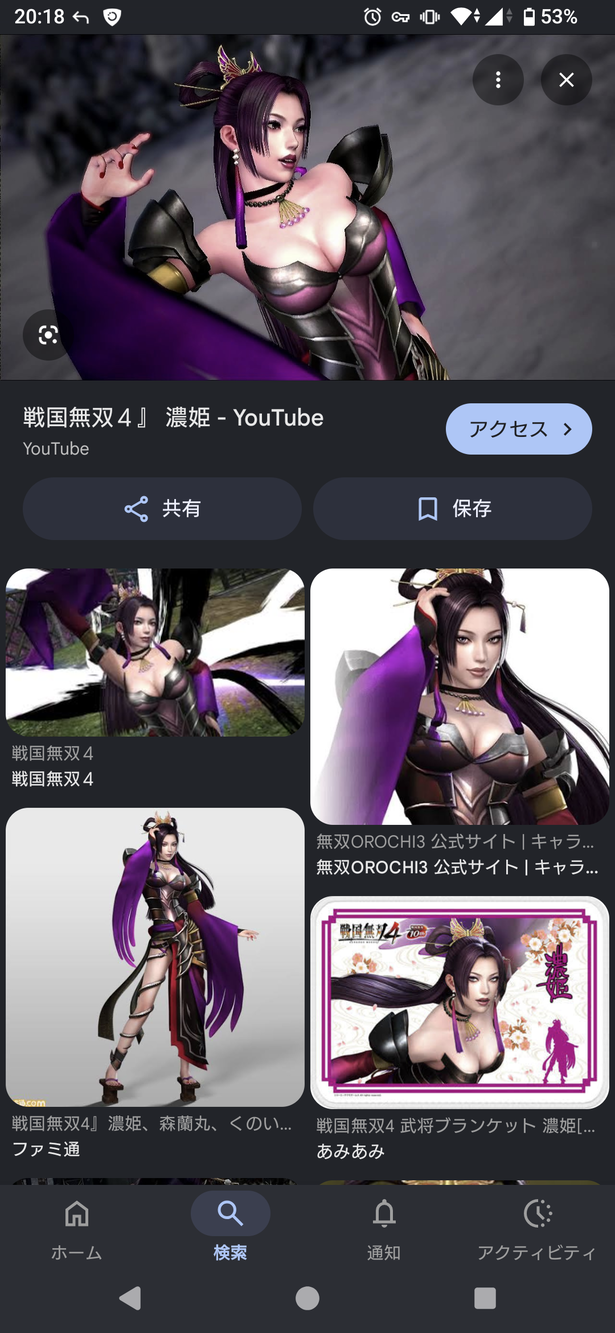Open the three-dot overflow menu
This screenshot has width=615, height=1333.
[x=498, y=80]
